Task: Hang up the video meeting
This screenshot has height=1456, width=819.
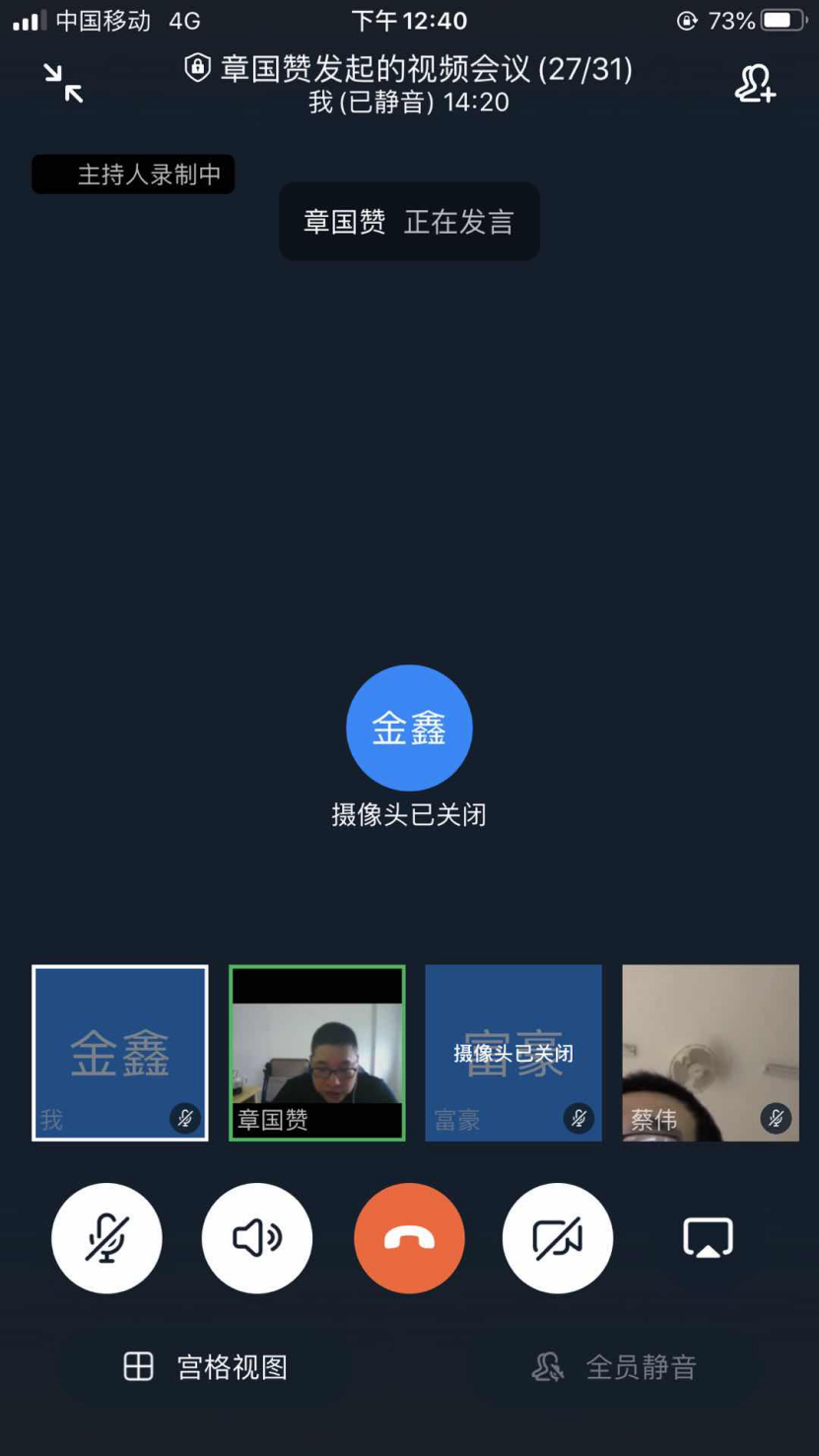Action: [409, 1238]
